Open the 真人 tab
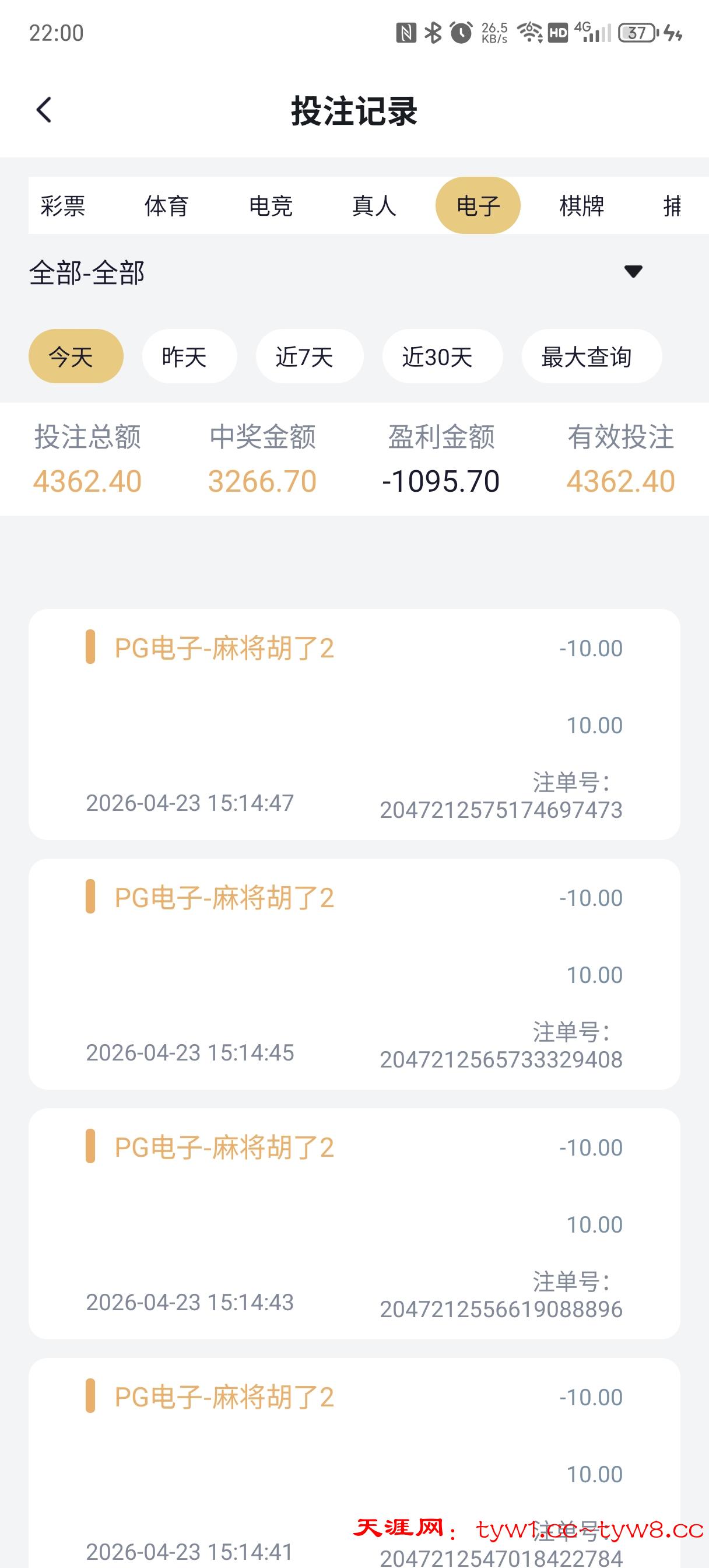Image resolution: width=709 pixels, height=1568 pixels. tap(374, 206)
